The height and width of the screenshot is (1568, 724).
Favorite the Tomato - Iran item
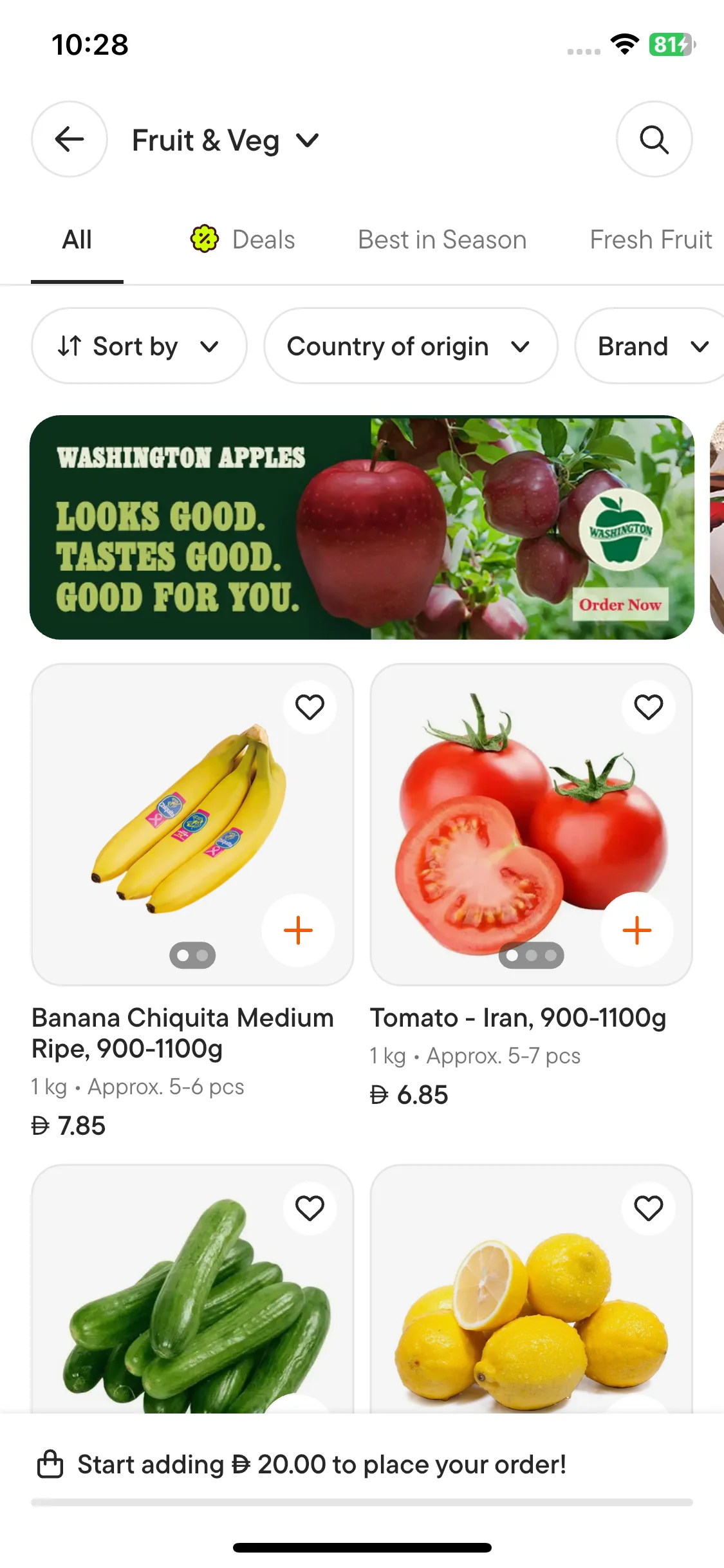pyautogui.click(x=648, y=707)
